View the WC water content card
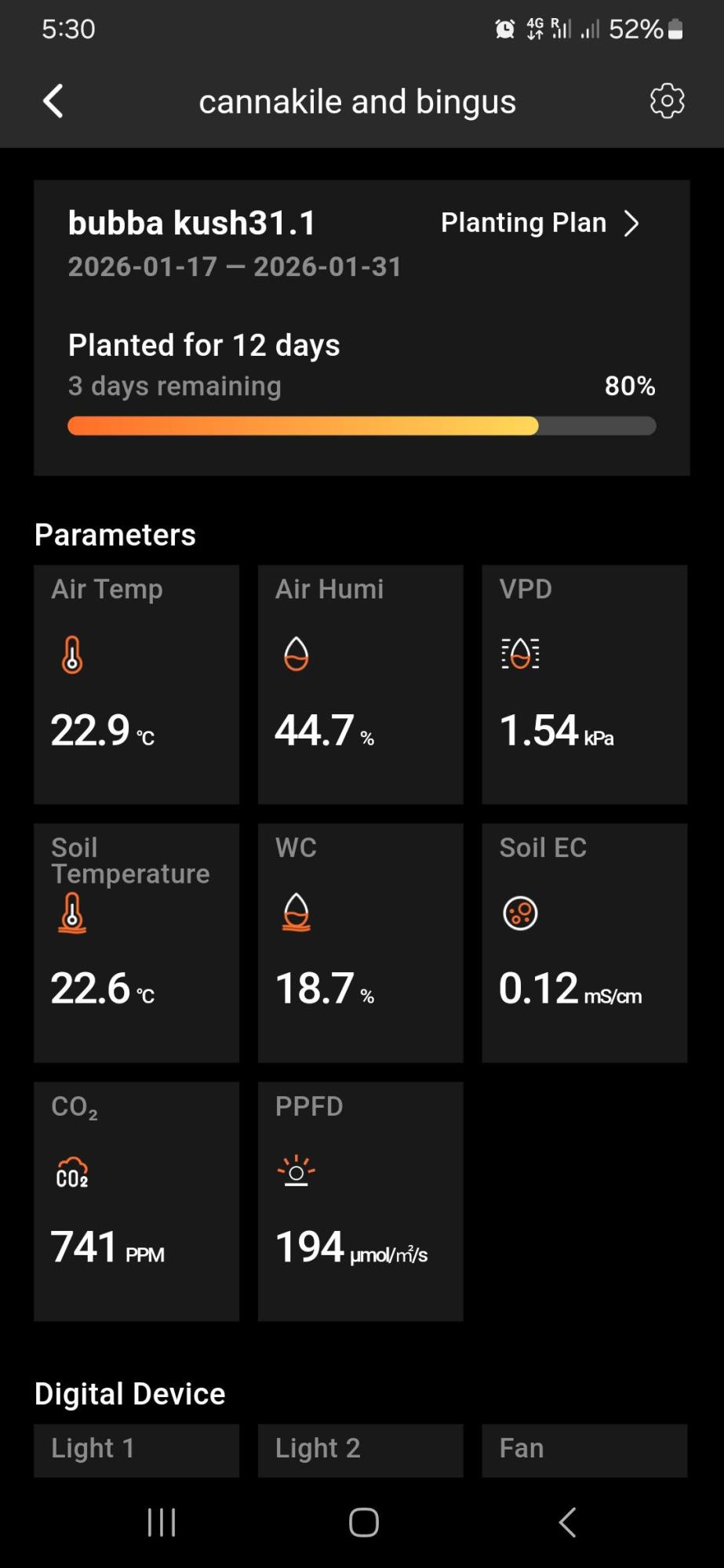The height and width of the screenshot is (1568, 724). tap(360, 942)
